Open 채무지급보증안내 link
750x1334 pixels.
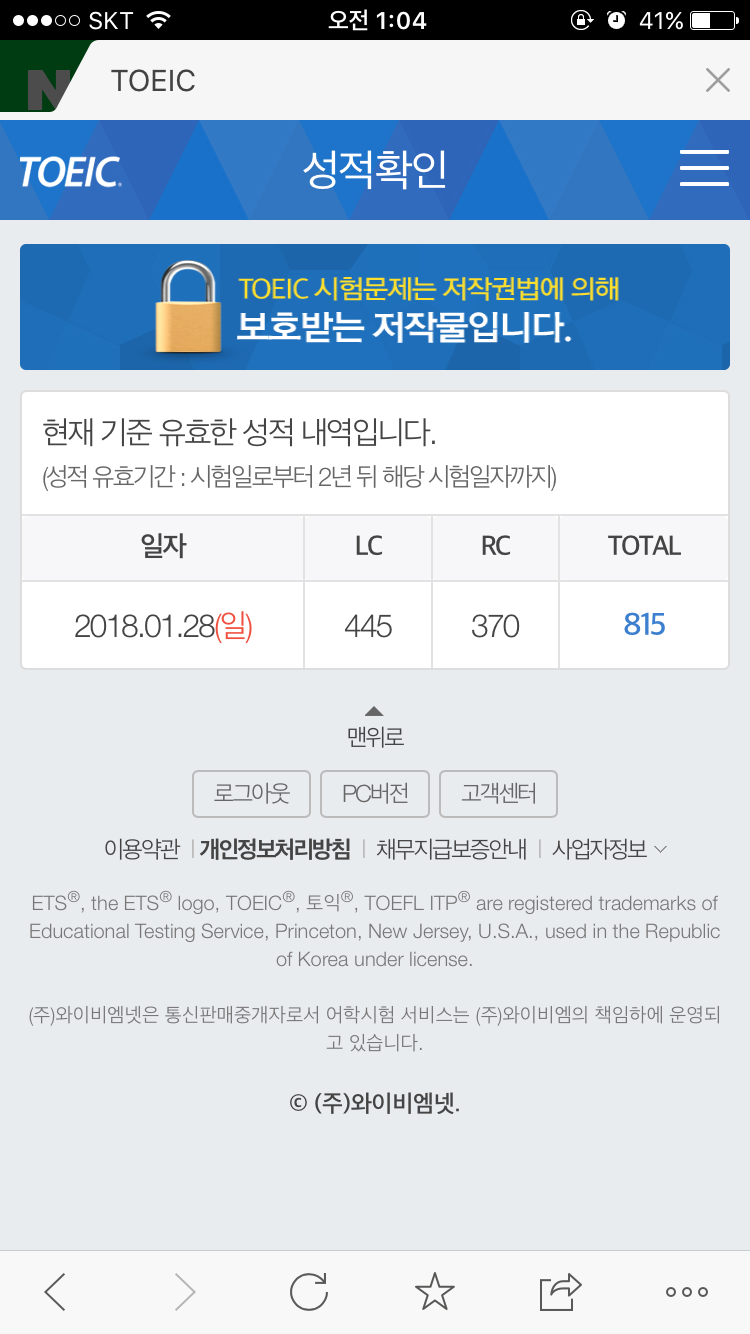[451, 849]
